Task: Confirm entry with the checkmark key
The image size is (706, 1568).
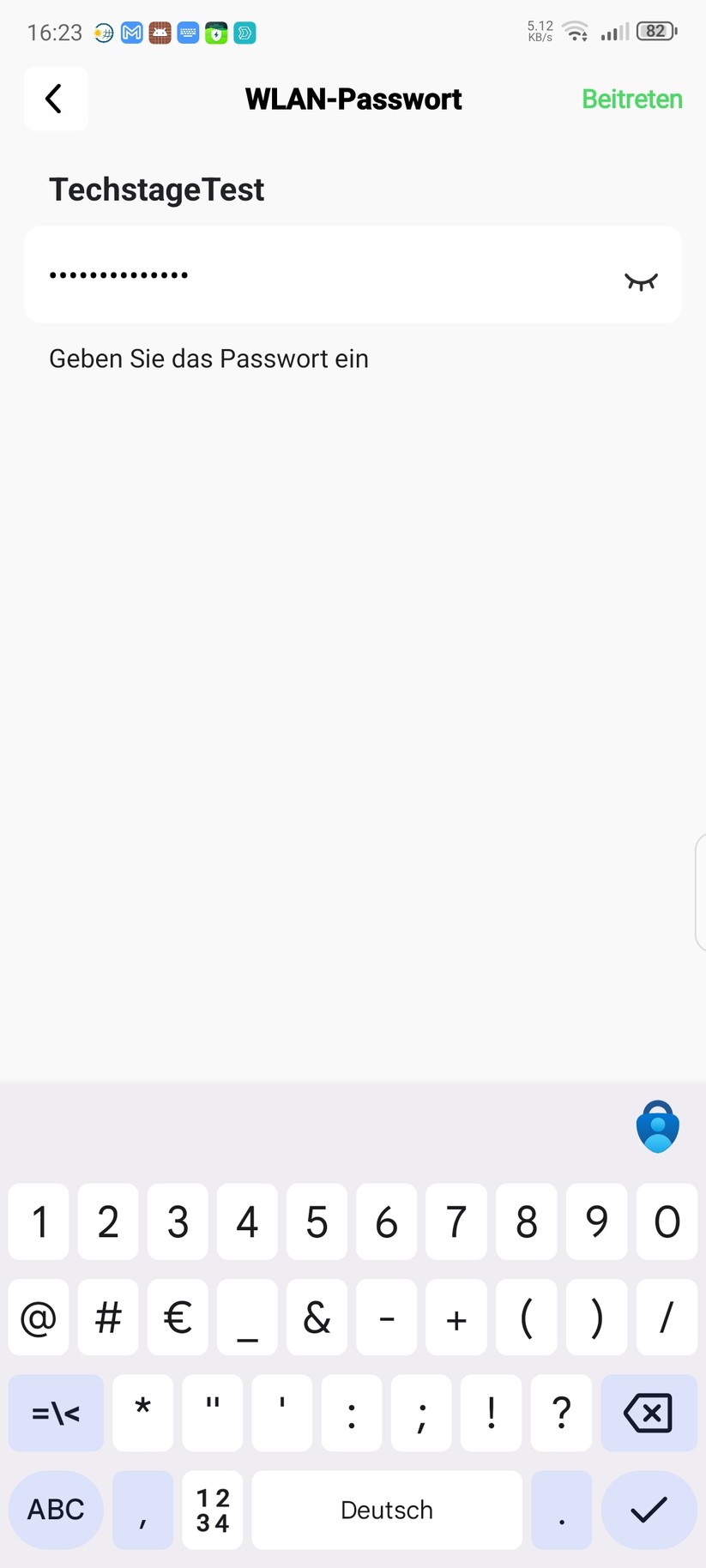Action: point(649,1510)
